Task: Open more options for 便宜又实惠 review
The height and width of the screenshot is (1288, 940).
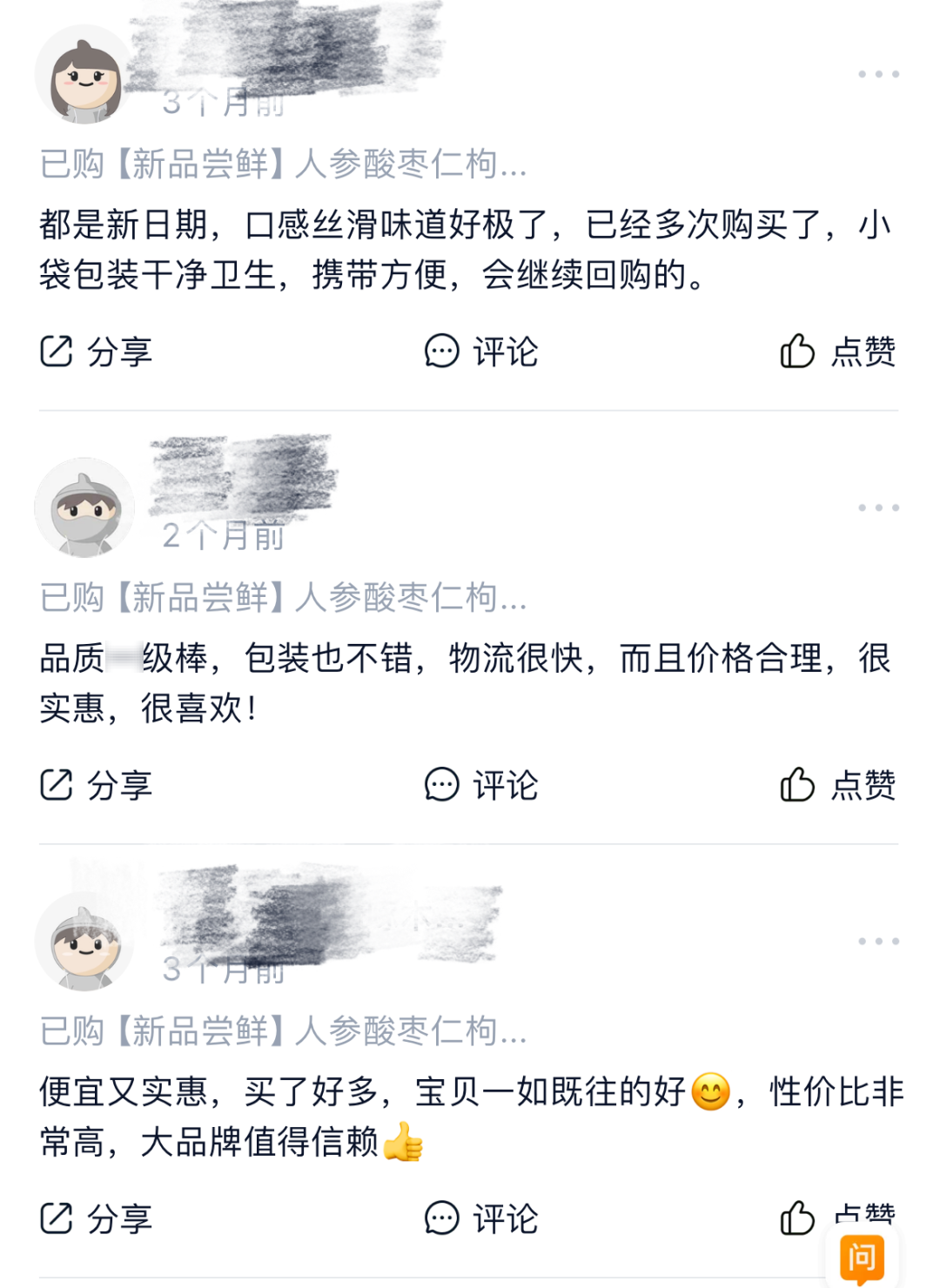Action: 878,942
